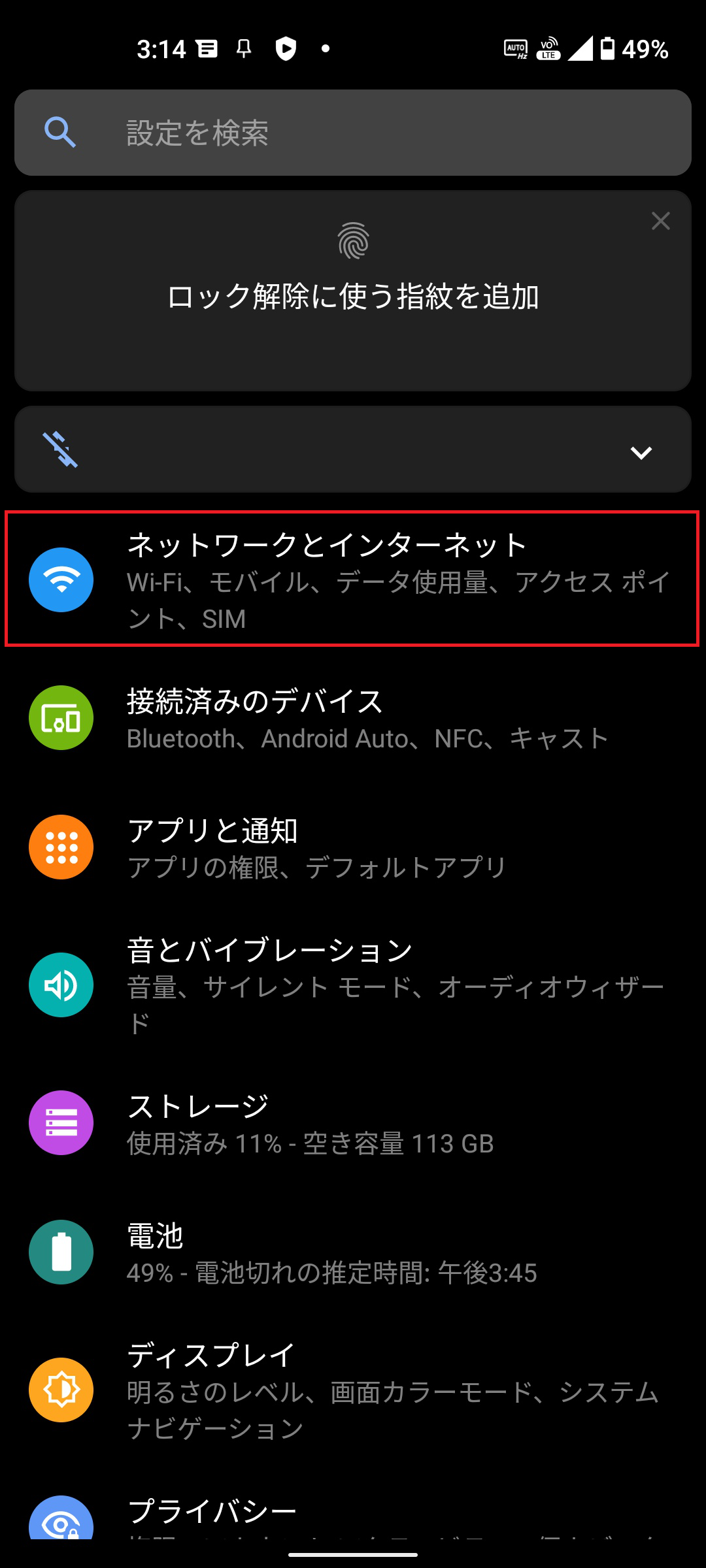Tap the speaker icon for 音とバイブレーション
Viewport: 706px width, 1568px height.
(61, 985)
